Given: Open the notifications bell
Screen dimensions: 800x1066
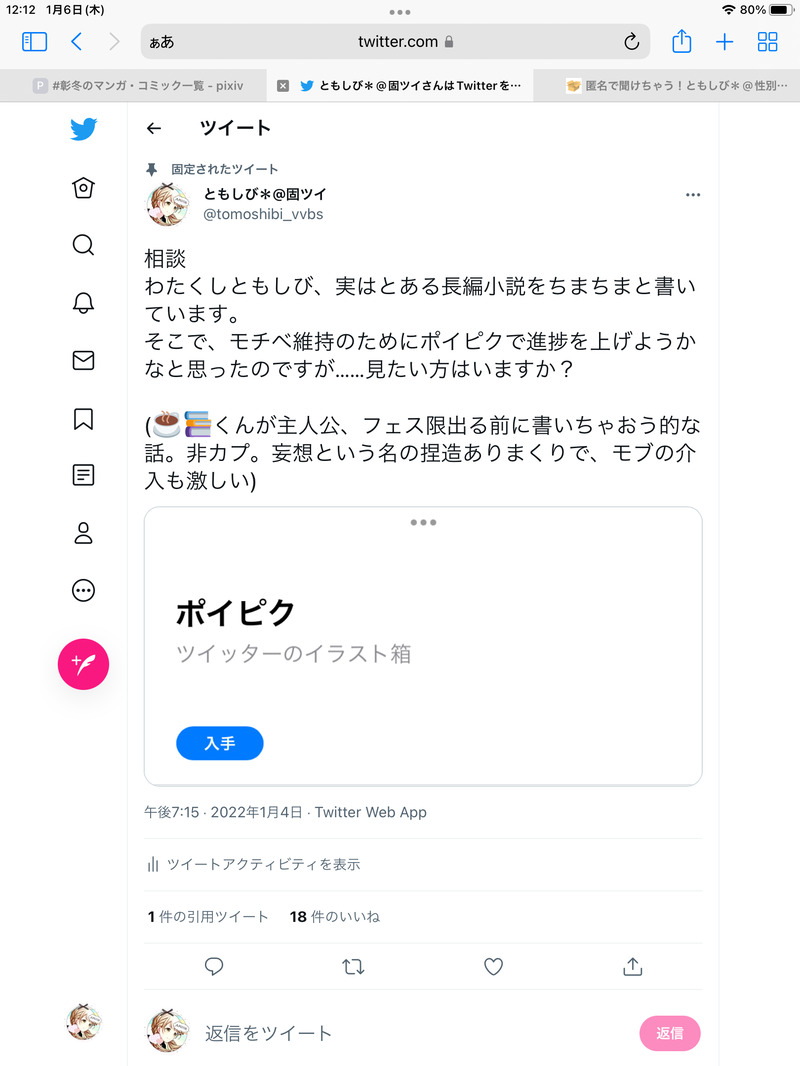Looking at the screenshot, I should (x=84, y=303).
